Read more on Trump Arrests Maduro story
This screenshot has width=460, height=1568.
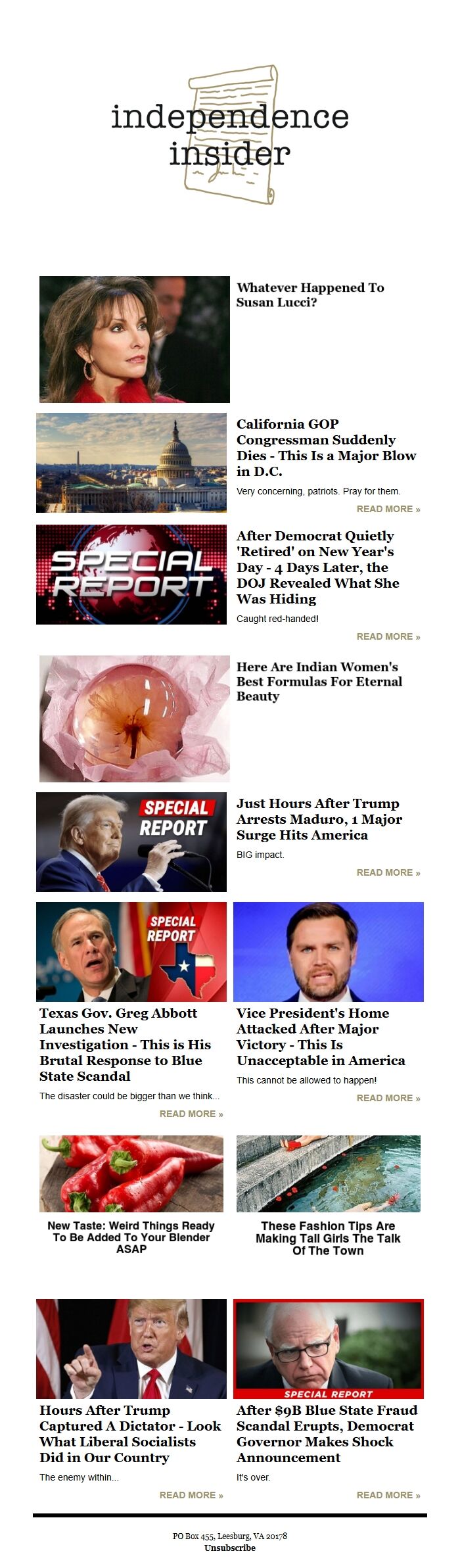388,872
